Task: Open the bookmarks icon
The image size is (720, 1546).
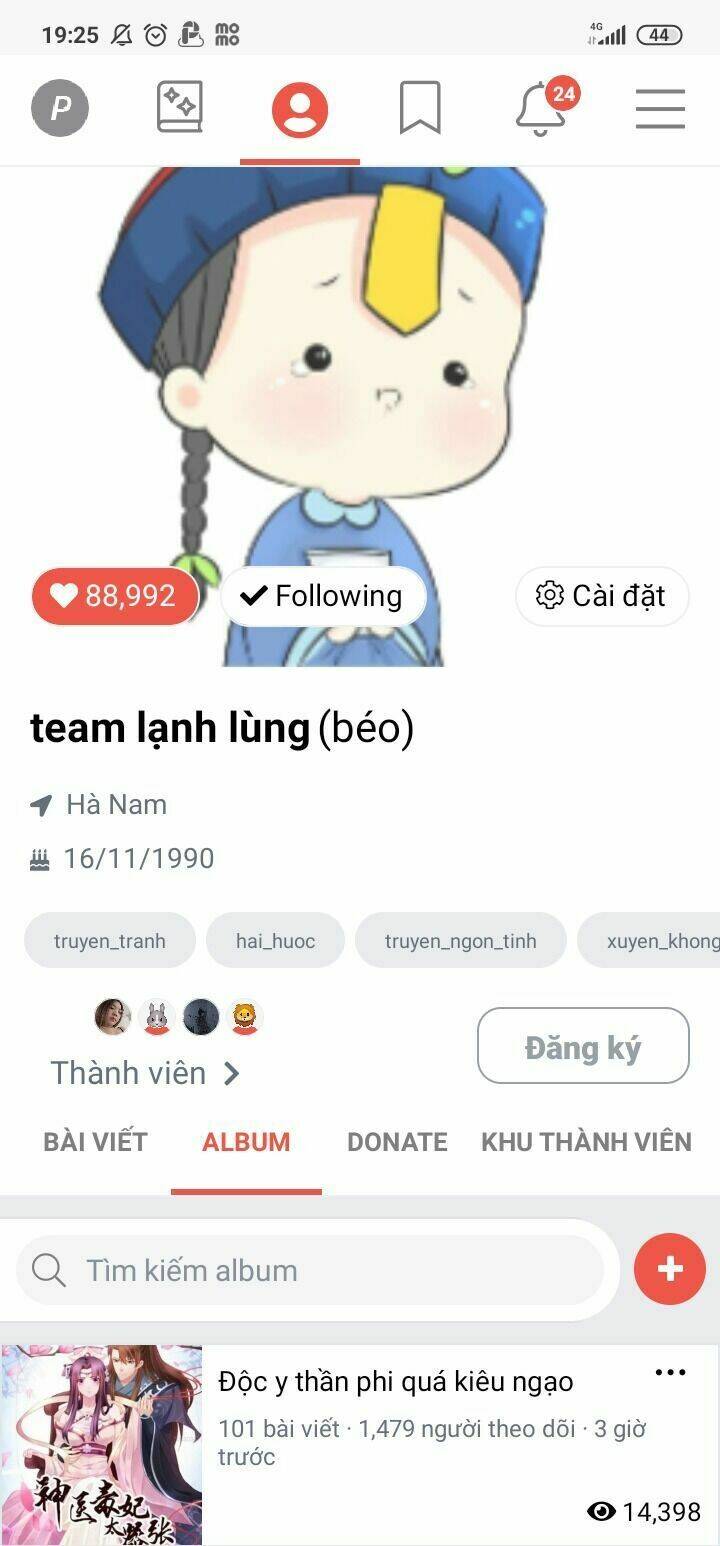Action: 420,108
